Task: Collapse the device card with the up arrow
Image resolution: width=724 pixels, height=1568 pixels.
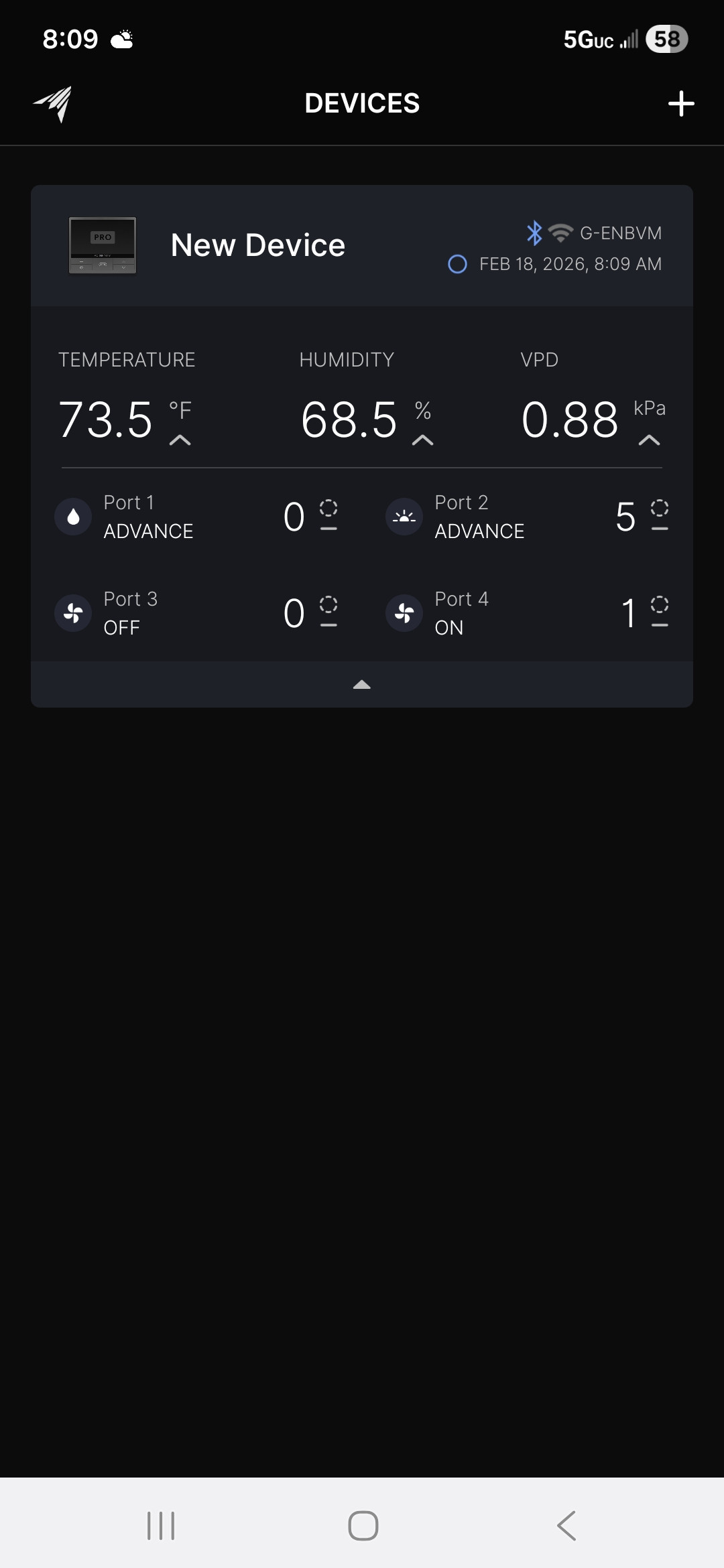Action: 362,684
